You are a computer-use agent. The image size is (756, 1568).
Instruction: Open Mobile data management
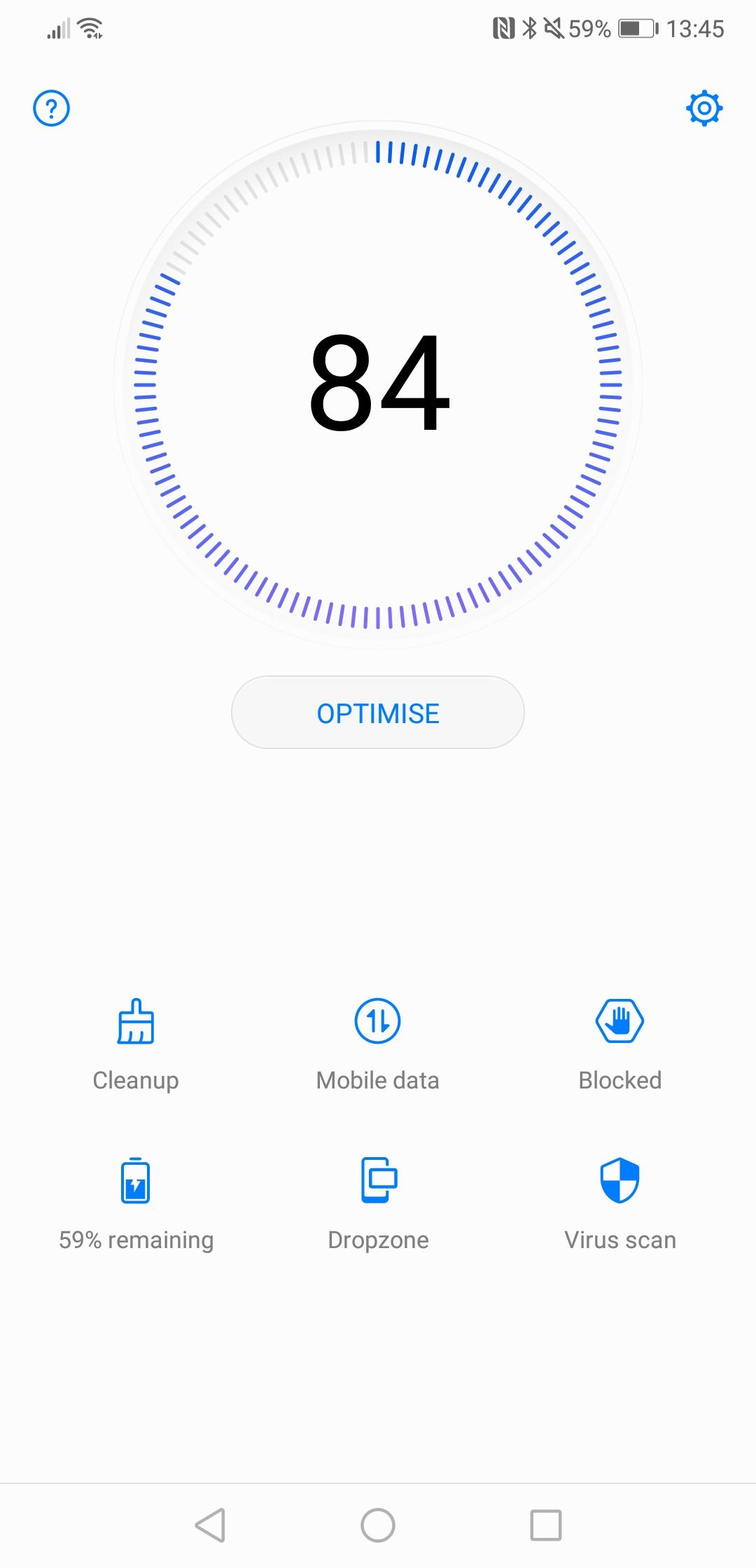pyautogui.click(x=378, y=1044)
